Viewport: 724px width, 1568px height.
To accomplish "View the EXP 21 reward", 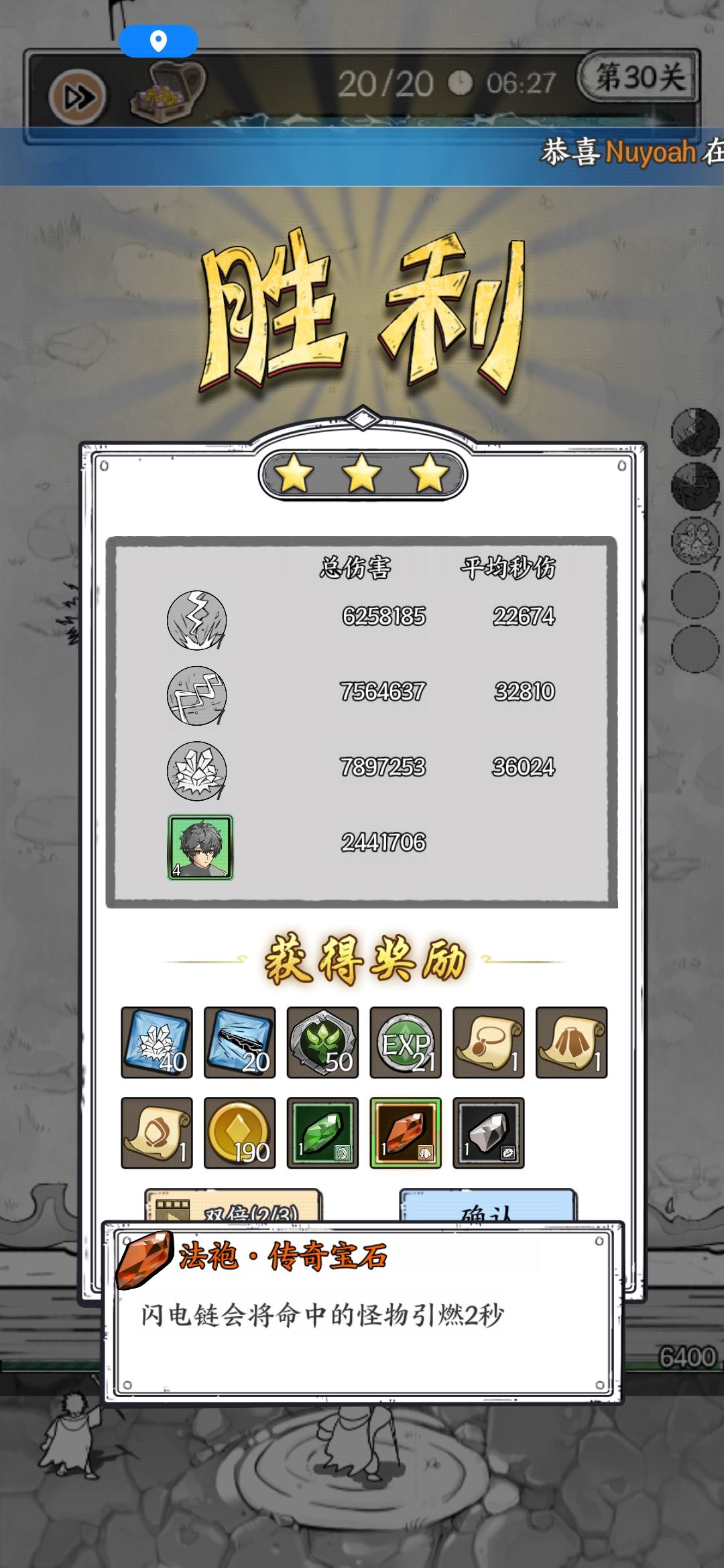I will click(406, 1042).
